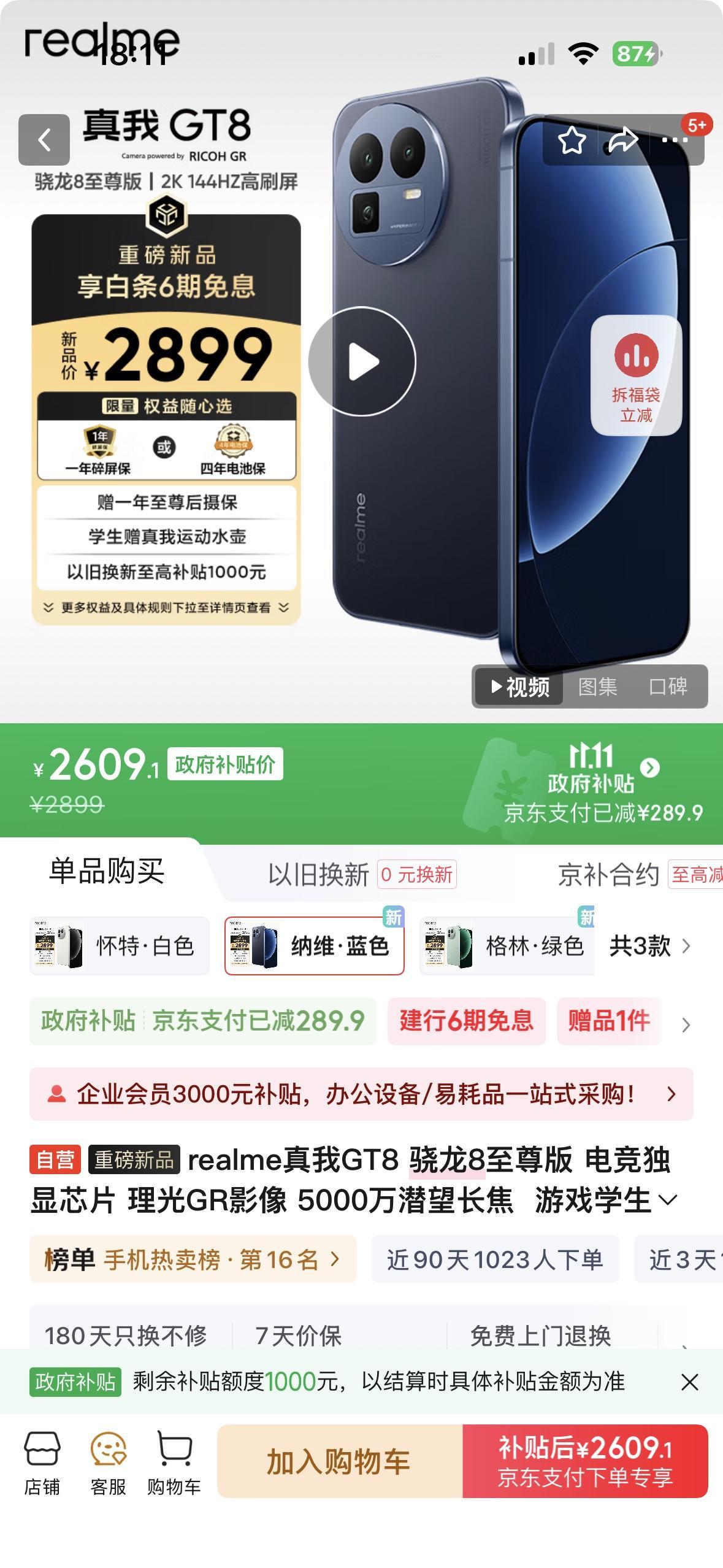Switch to the 图集 tab
Screen dimensions: 723x1568
click(x=598, y=687)
